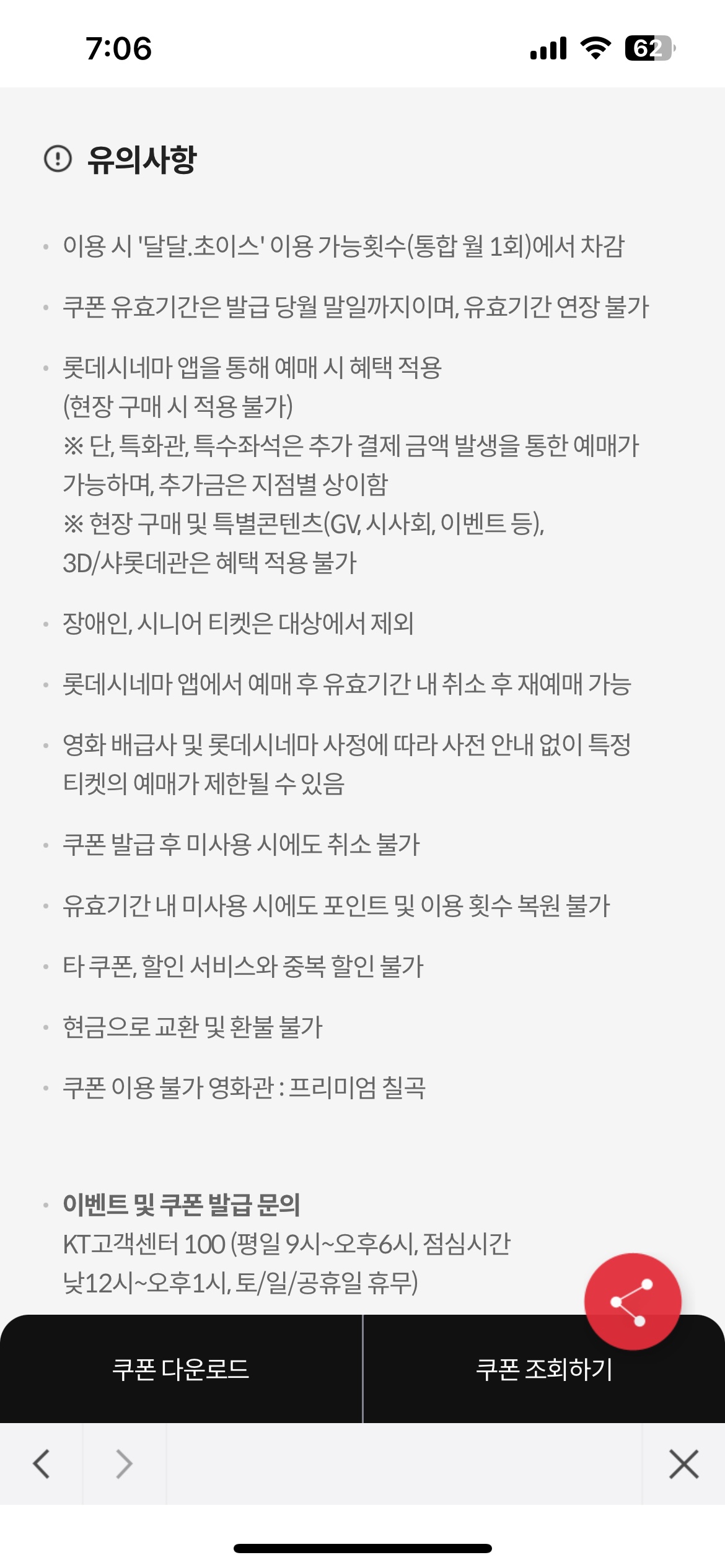
Task: Go back to the previous page
Action: [x=41, y=1464]
